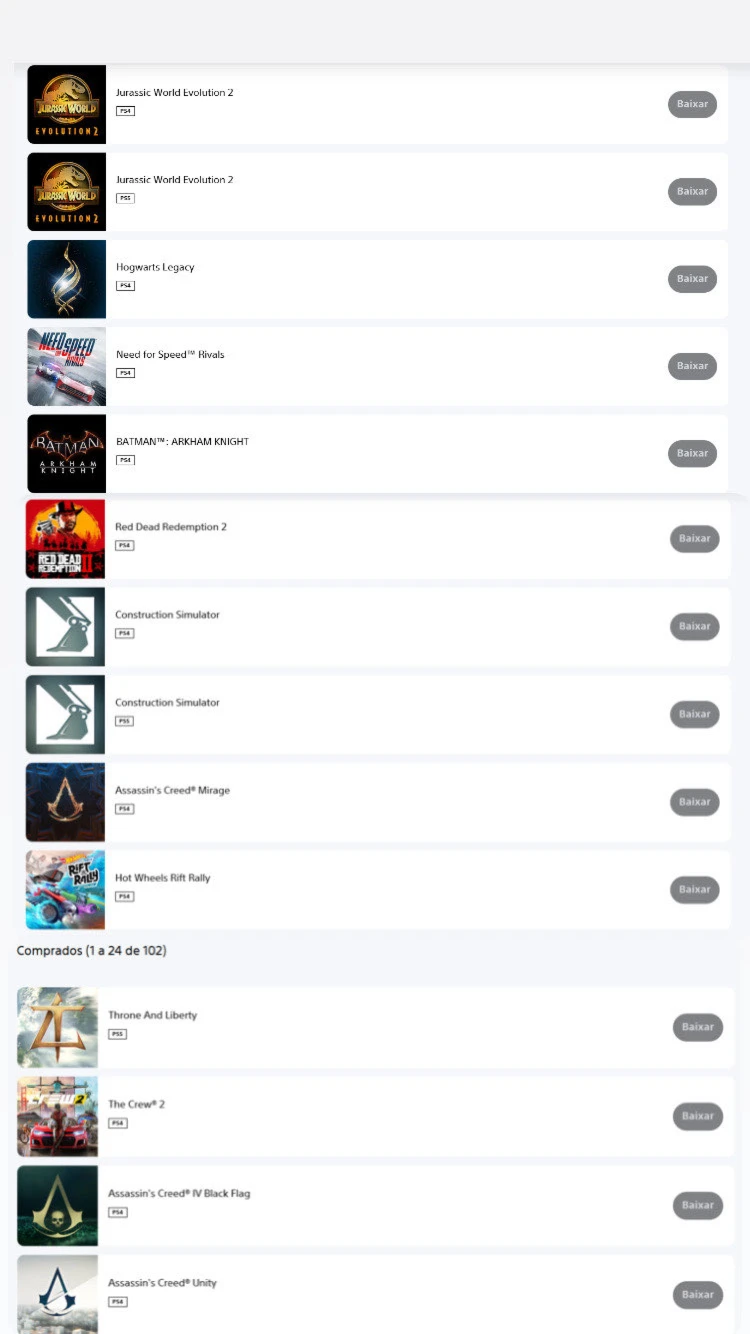The image size is (750, 1334).
Task: Hit Baixar next to Red Dead Redemption 2
Action: (x=694, y=539)
